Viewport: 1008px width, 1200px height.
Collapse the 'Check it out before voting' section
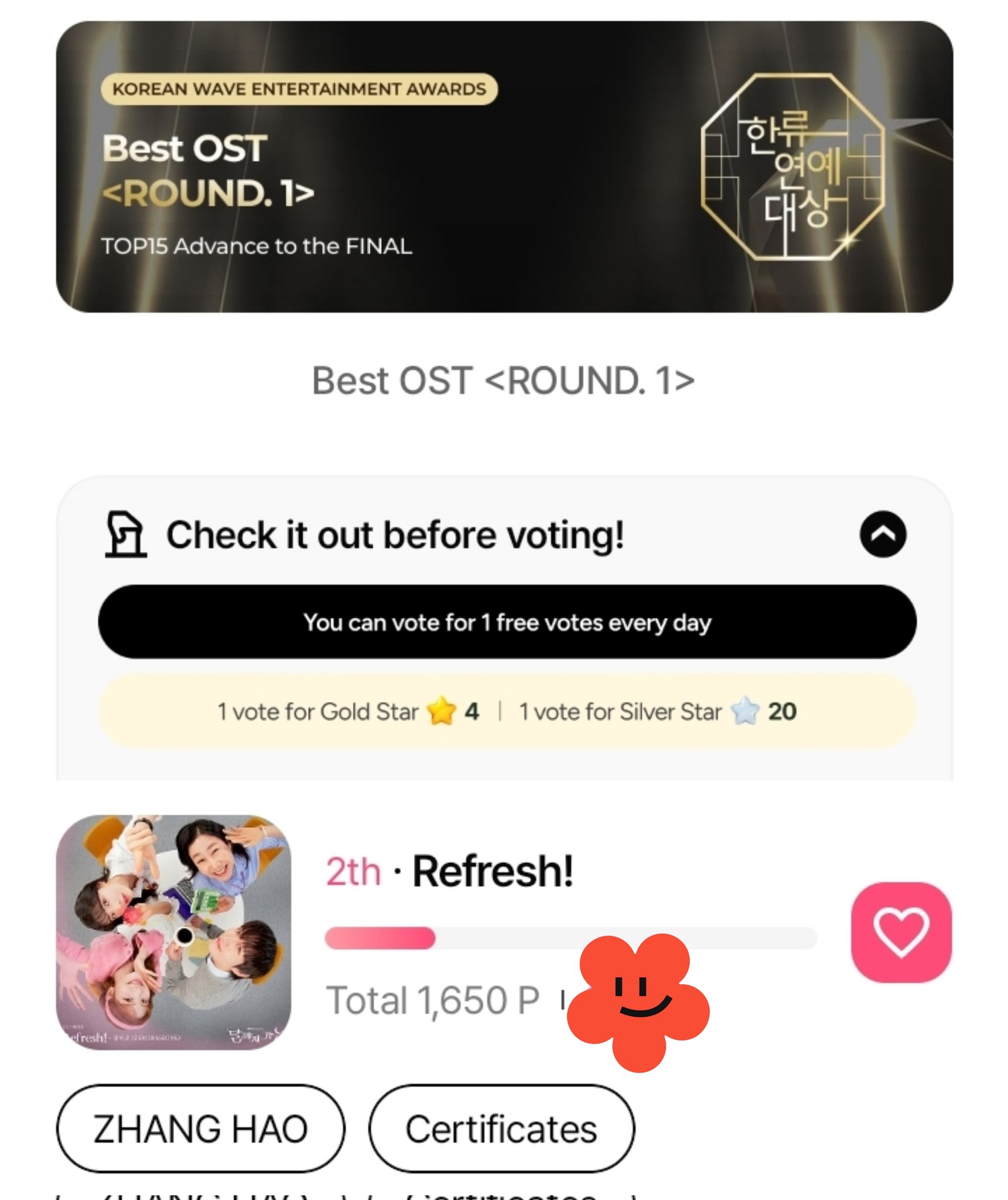click(882, 534)
